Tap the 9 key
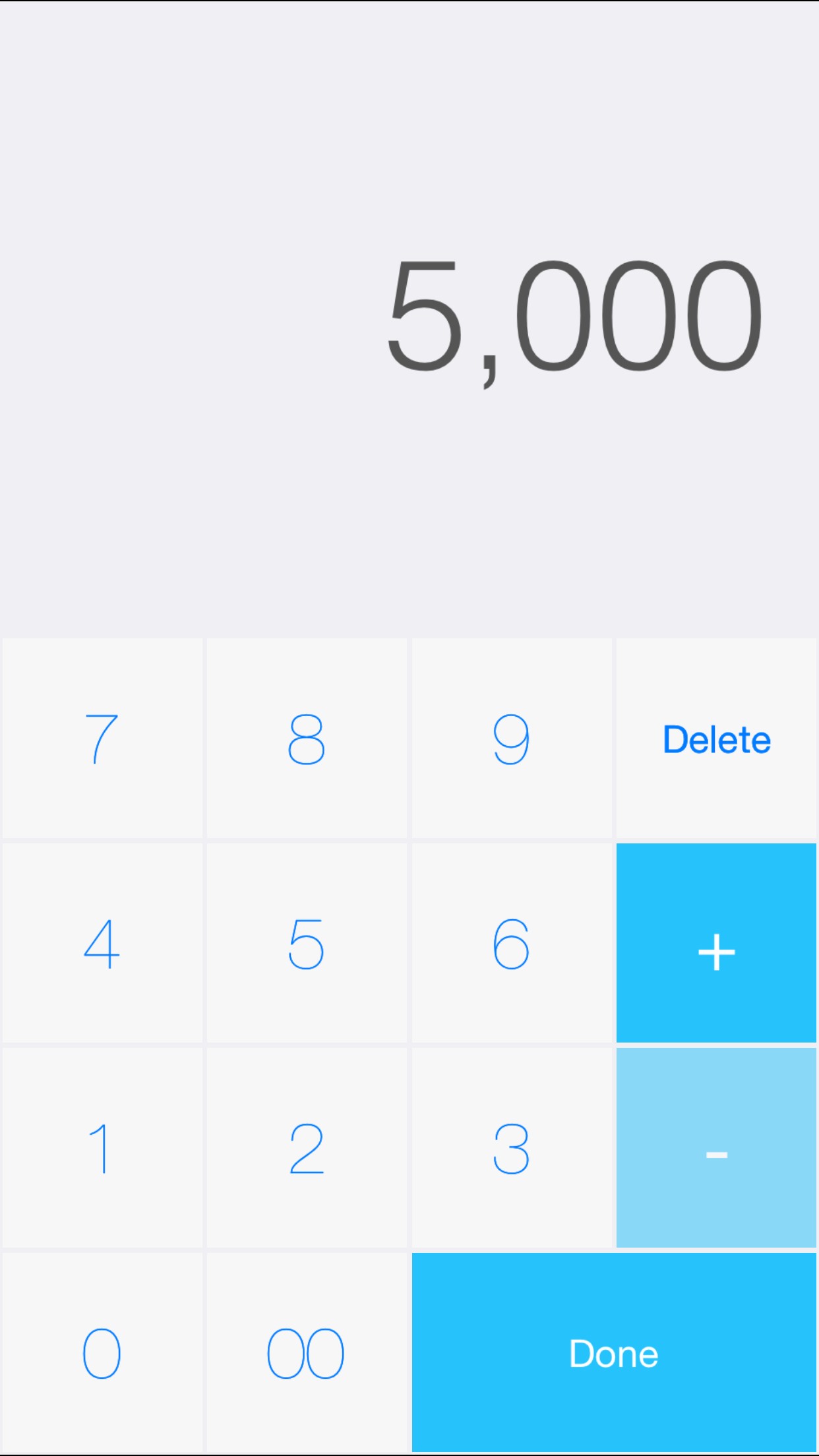The height and width of the screenshot is (1456, 819). point(512,739)
